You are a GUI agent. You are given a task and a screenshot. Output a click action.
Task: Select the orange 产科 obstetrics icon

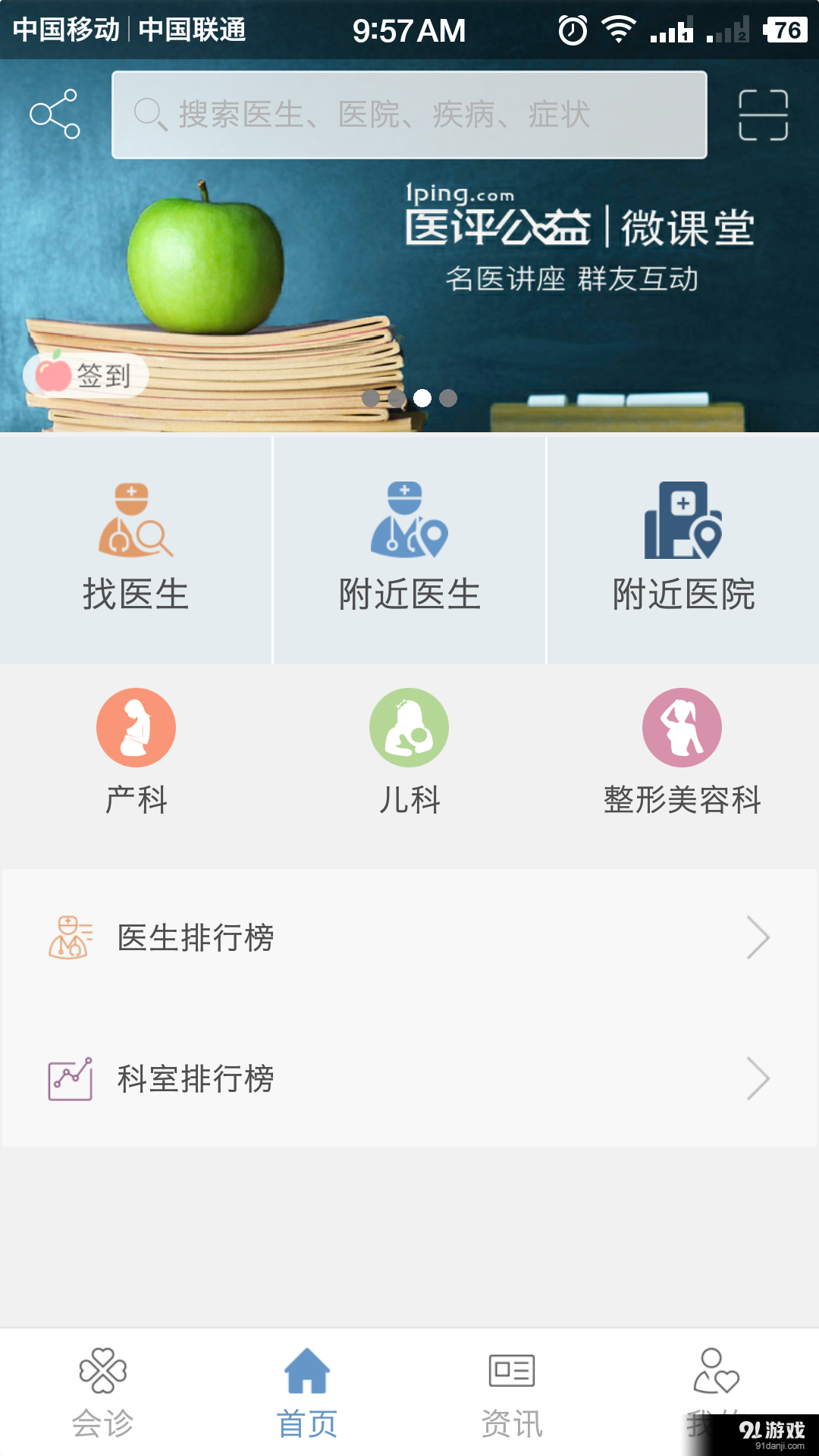[x=135, y=726]
